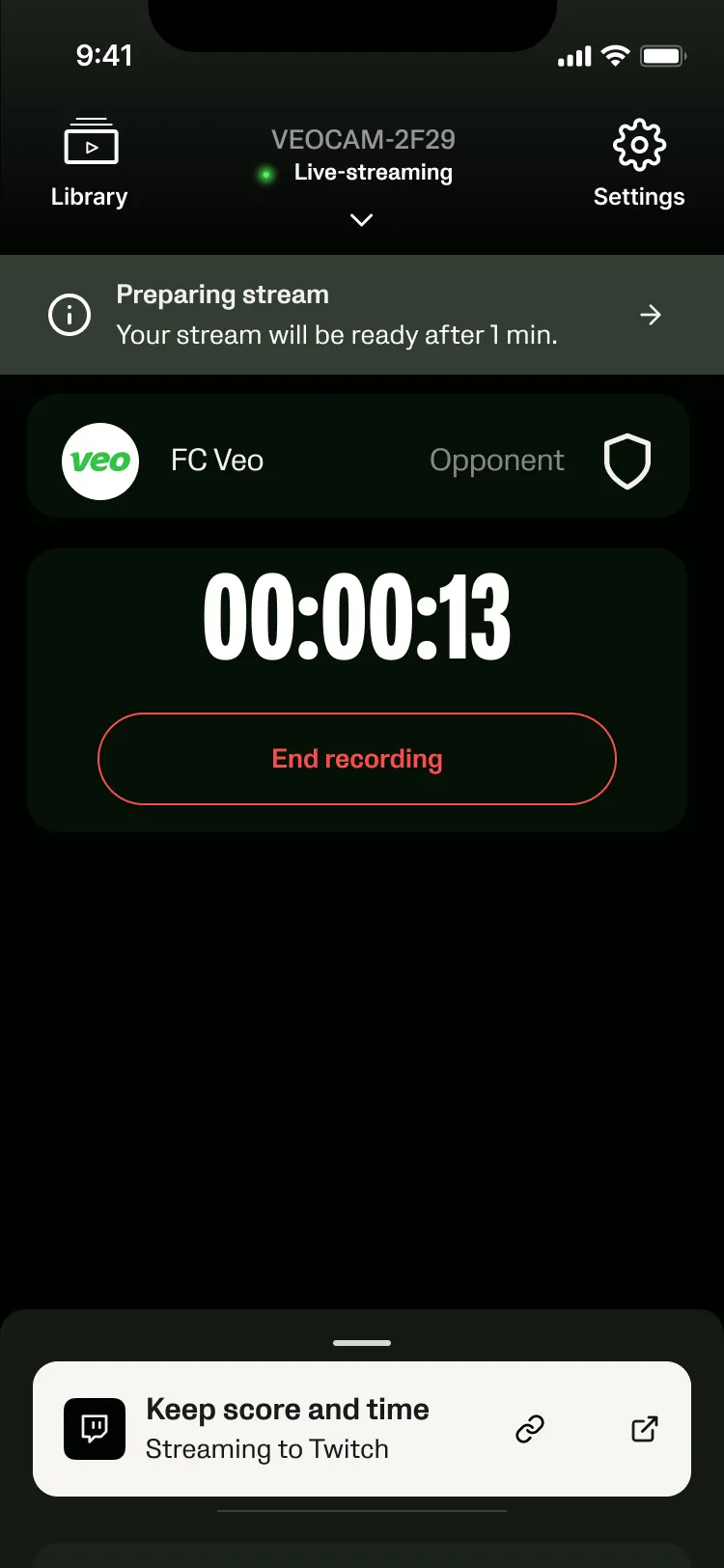The width and height of the screenshot is (724, 1568).
Task: Tap the bottom sheet drag handle
Action: pos(362,1343)
